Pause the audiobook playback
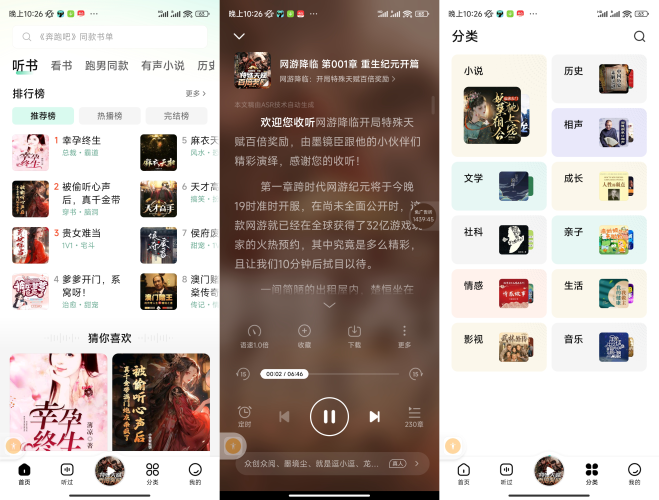This screenshot has height=500, width=659. (329, 416)
